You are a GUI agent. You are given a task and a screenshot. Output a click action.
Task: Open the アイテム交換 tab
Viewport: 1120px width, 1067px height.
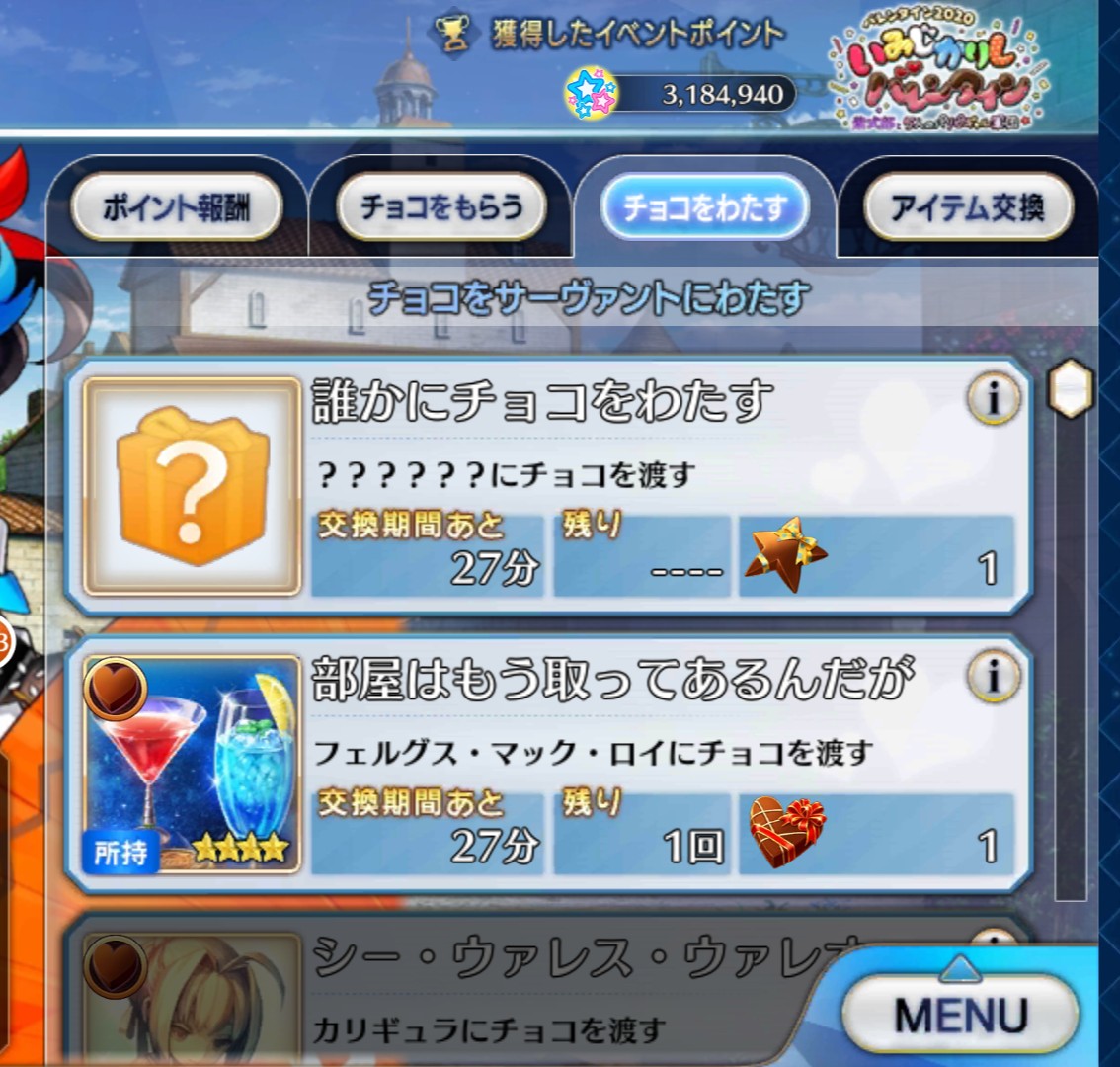pos(967,207)
